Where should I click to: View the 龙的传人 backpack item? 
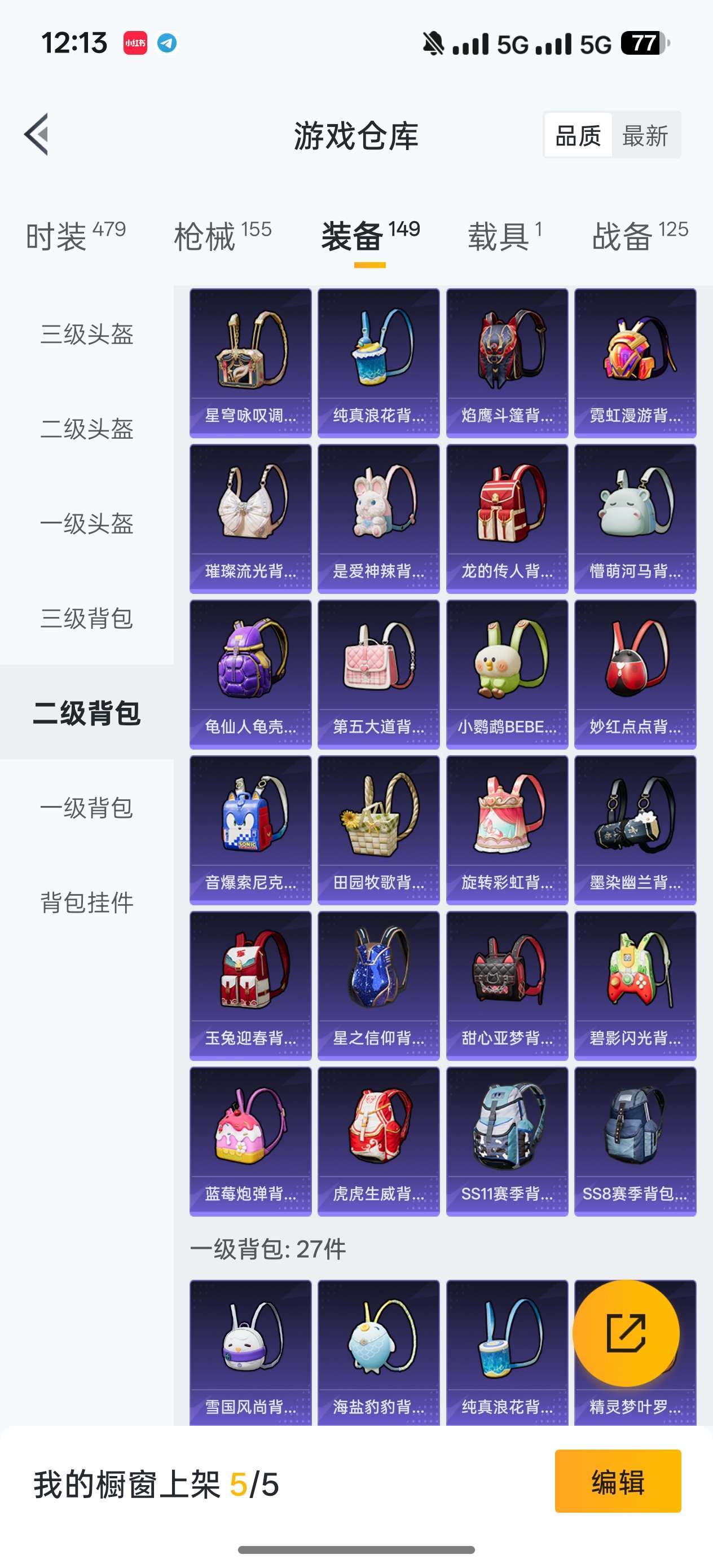[x=507, y=518]
